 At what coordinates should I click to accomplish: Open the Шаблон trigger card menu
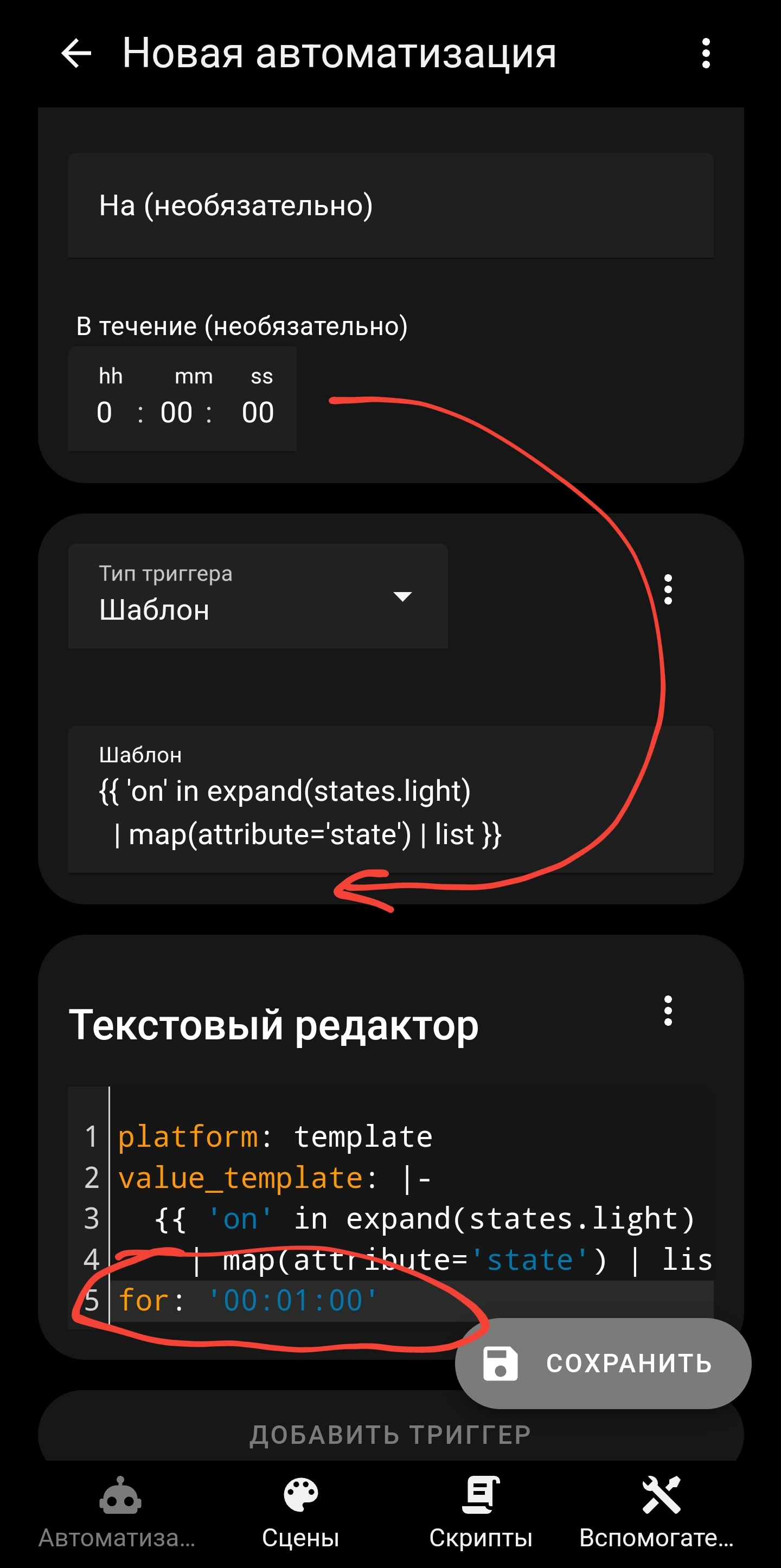click(x=668, y=589)
